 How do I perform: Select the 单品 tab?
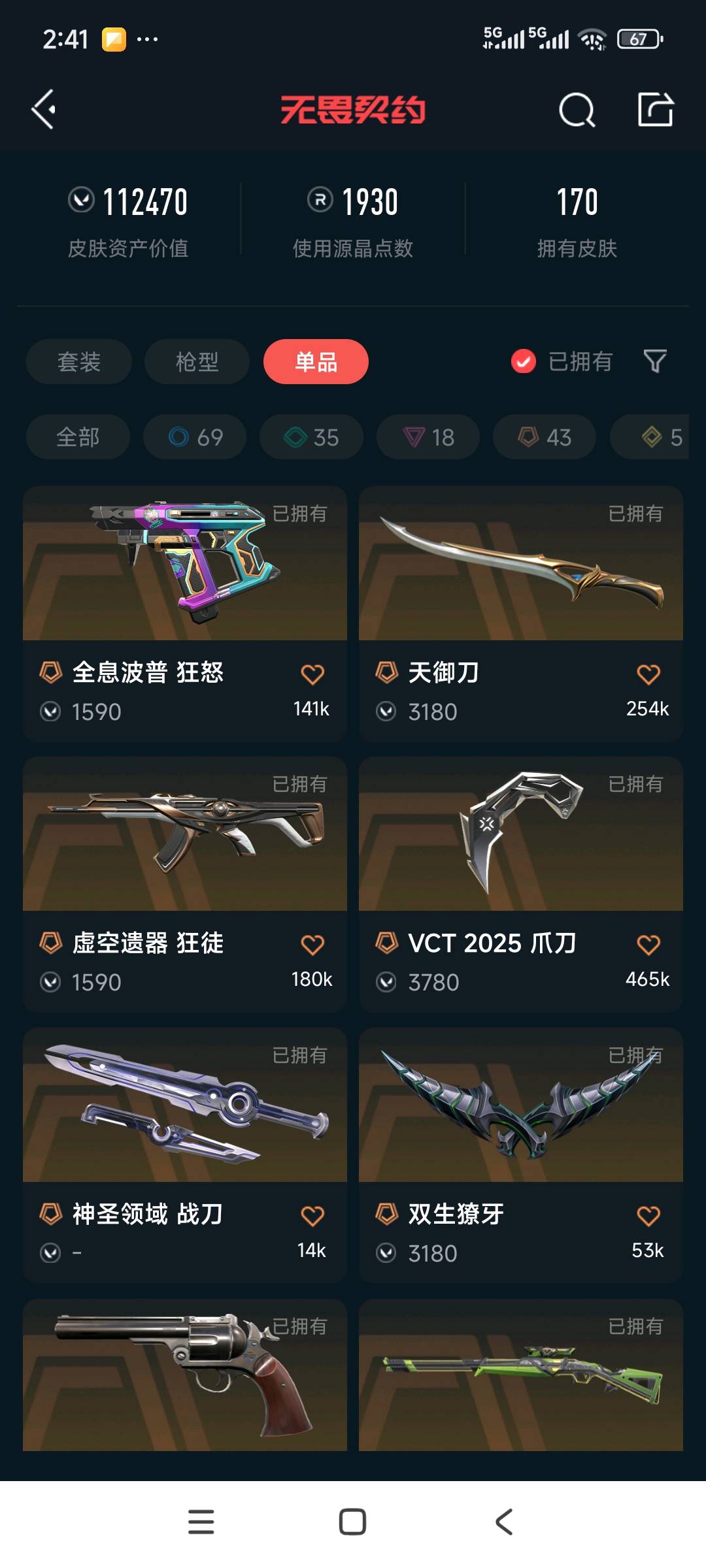(x=316, y=361)
